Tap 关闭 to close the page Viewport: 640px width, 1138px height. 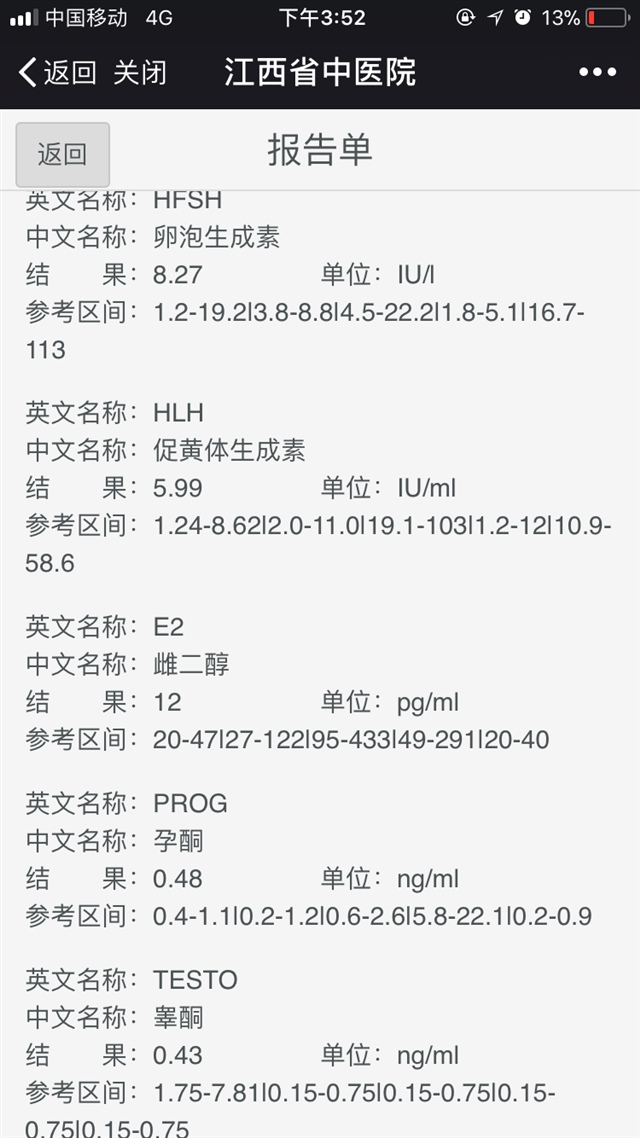pyautogui.click(x=139, y=72)
